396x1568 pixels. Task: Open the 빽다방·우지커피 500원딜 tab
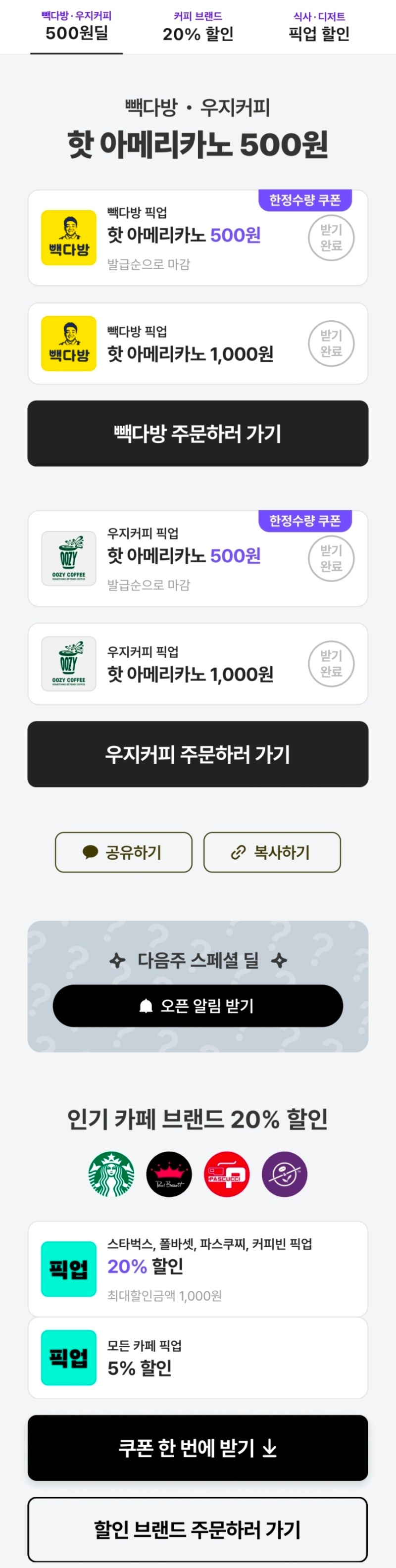pos(77,27)
